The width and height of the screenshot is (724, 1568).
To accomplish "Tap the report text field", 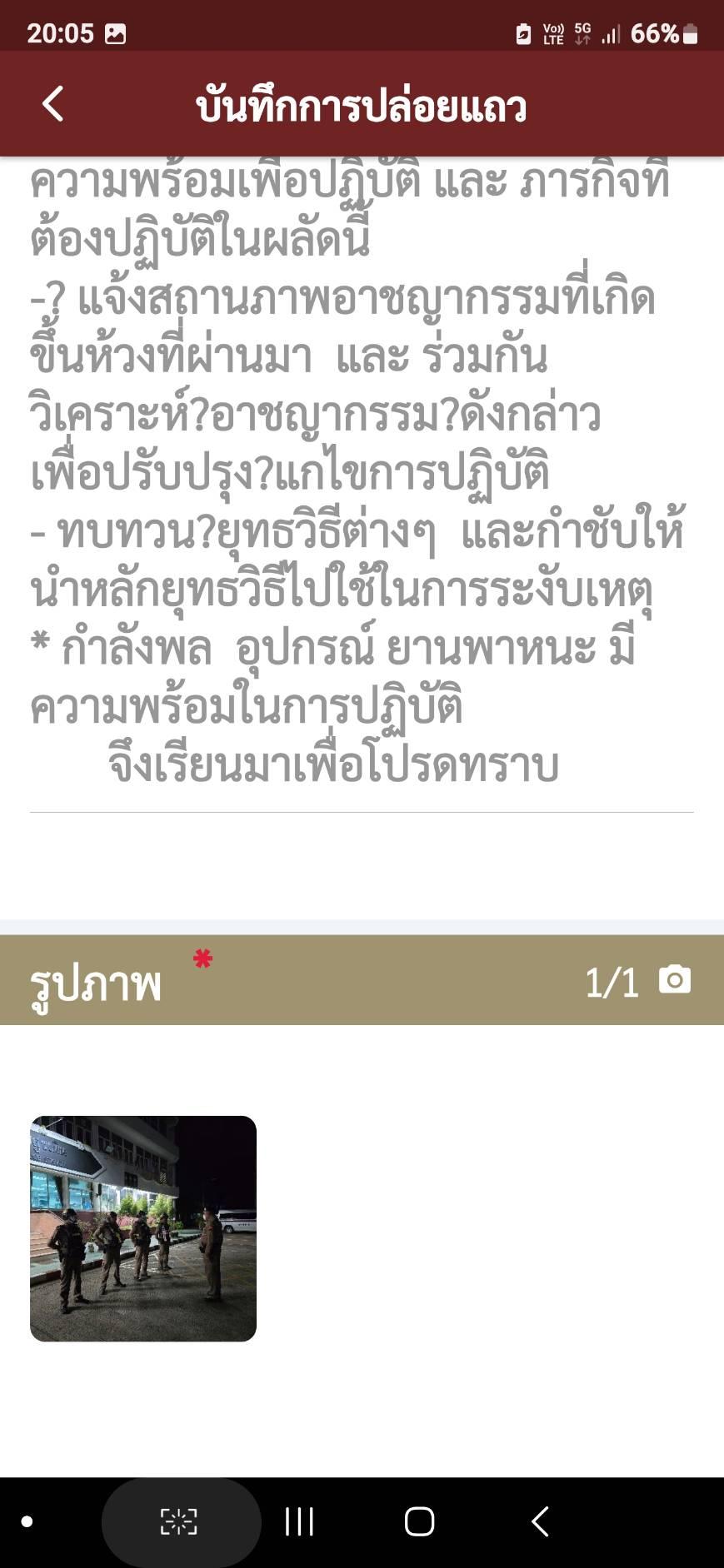I will pos(362,475).
